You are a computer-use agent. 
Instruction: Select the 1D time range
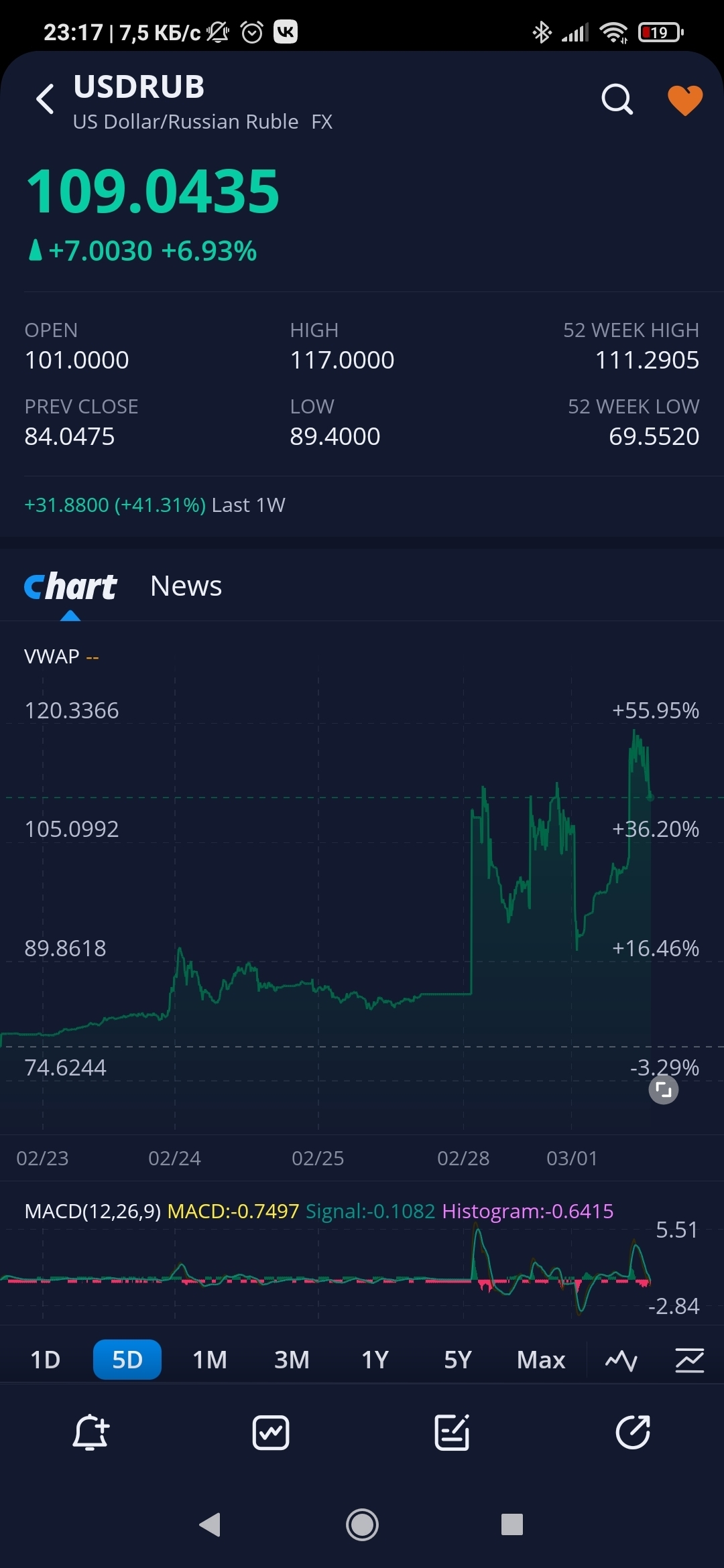(x=46, y=1360)
